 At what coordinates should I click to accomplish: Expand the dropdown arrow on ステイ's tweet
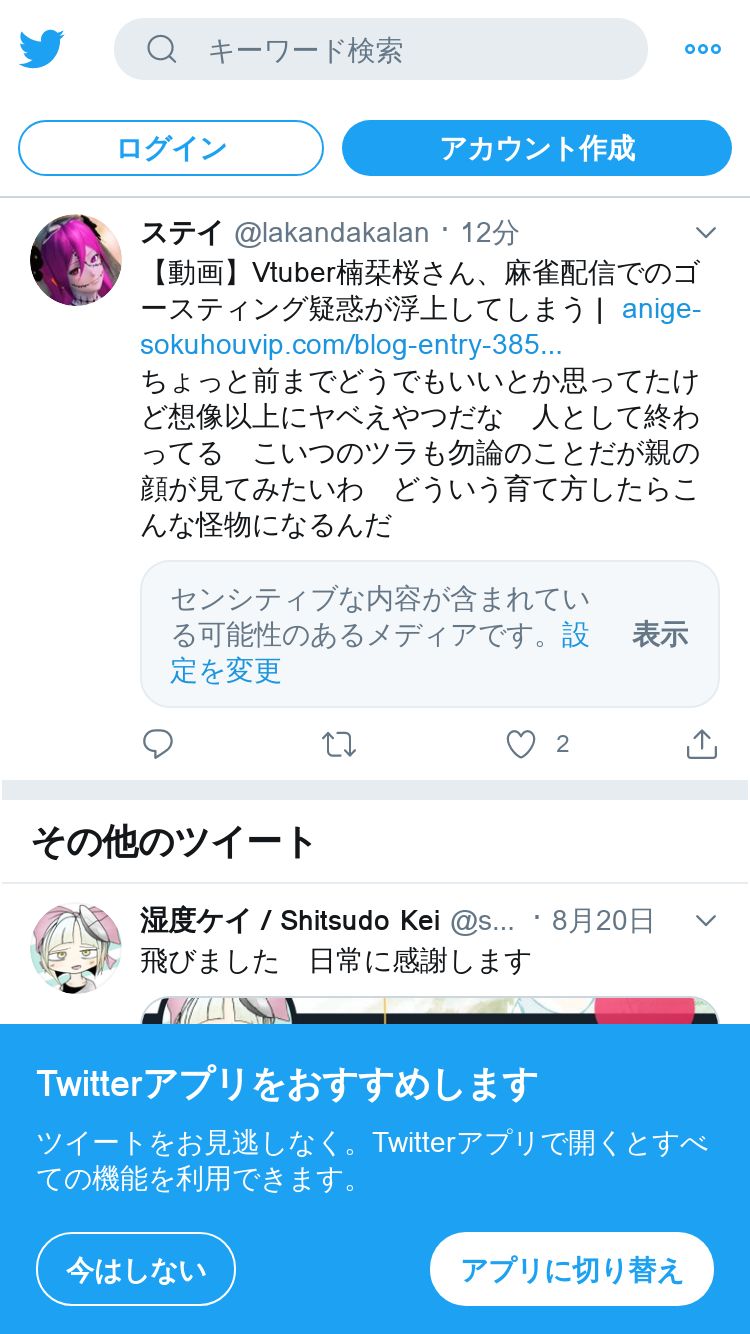(x=706, y=233)
